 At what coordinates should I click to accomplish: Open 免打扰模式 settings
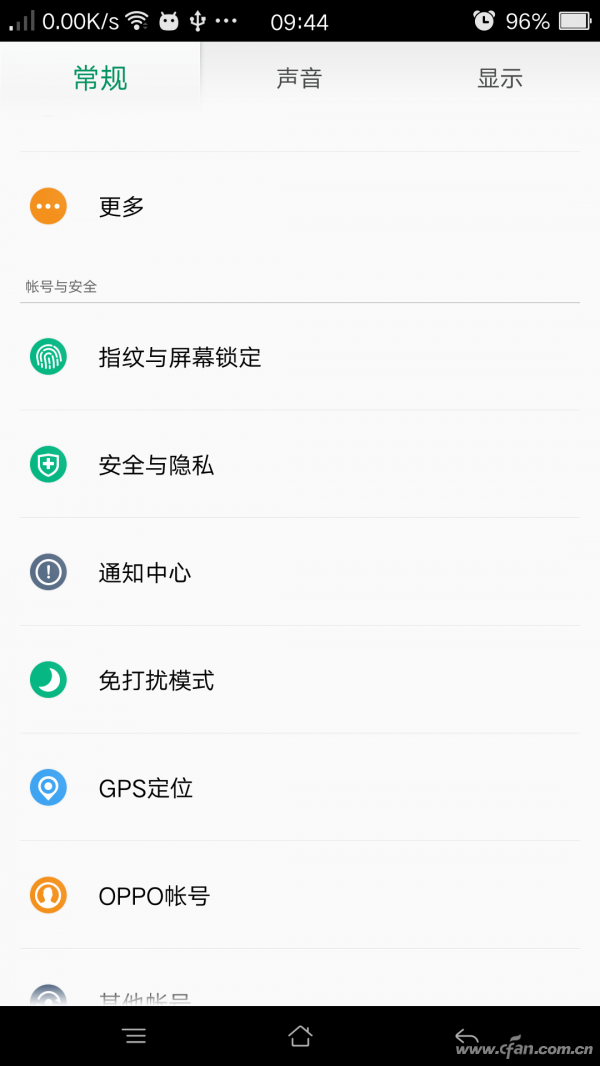tap(300, 681)
